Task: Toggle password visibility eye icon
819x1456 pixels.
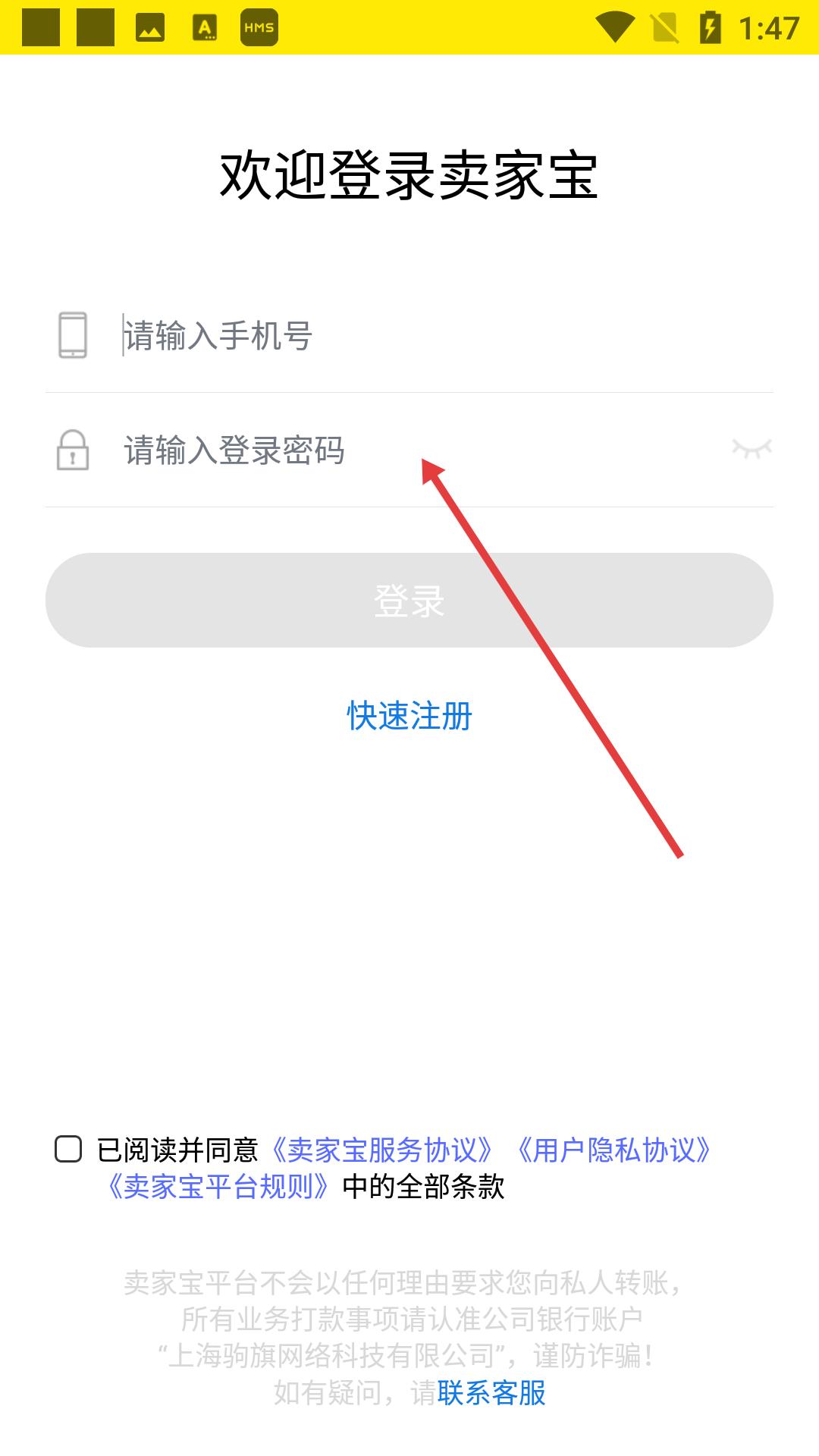Action: [x=752, y=449]
